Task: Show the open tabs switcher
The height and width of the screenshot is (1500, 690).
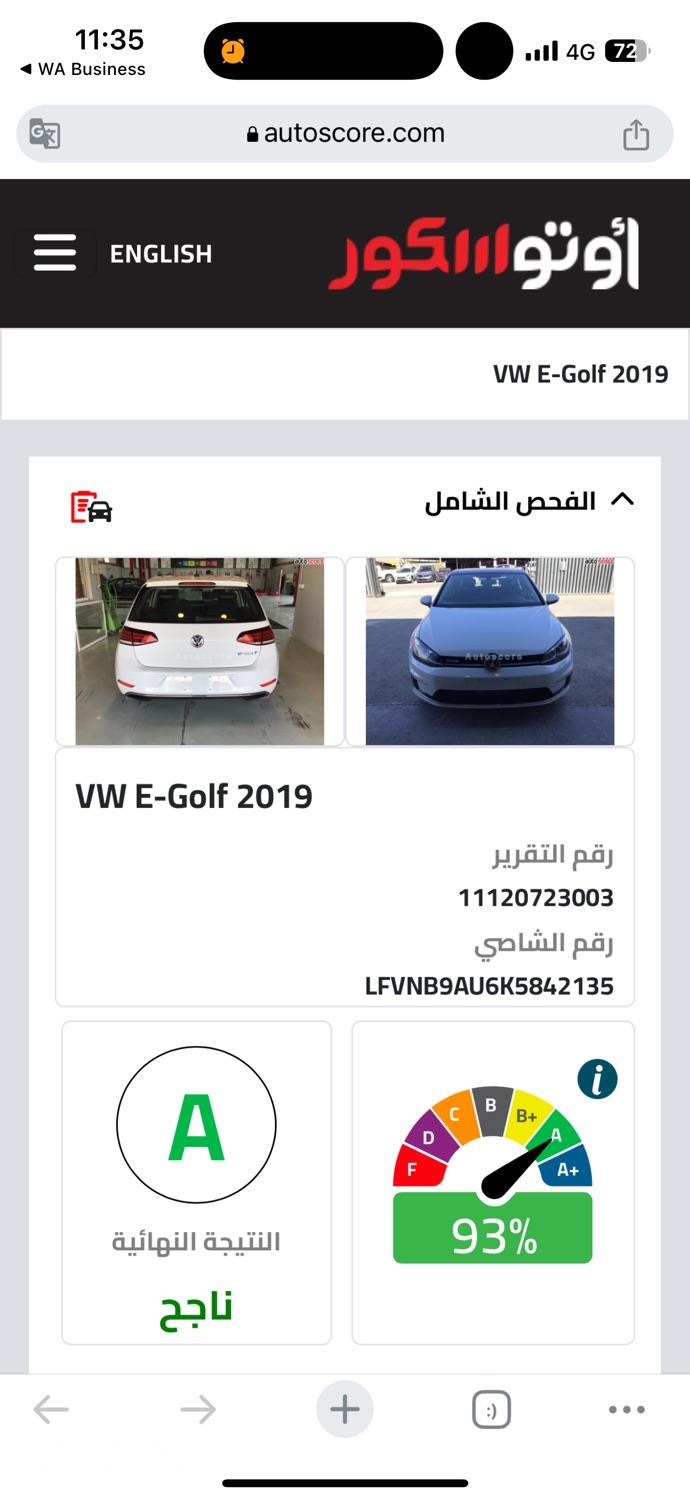Action: [x=491, y=1410]
